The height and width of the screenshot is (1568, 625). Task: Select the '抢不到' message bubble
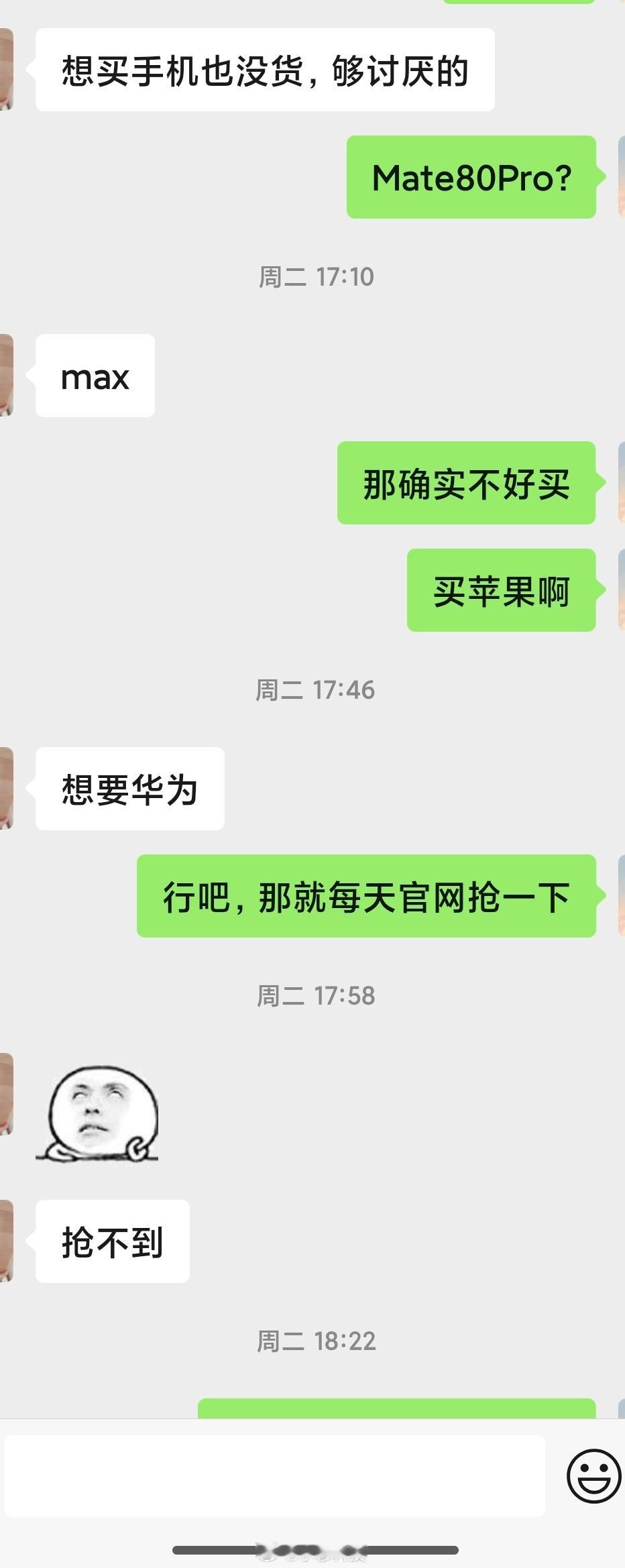click(x=112, y=1242)
